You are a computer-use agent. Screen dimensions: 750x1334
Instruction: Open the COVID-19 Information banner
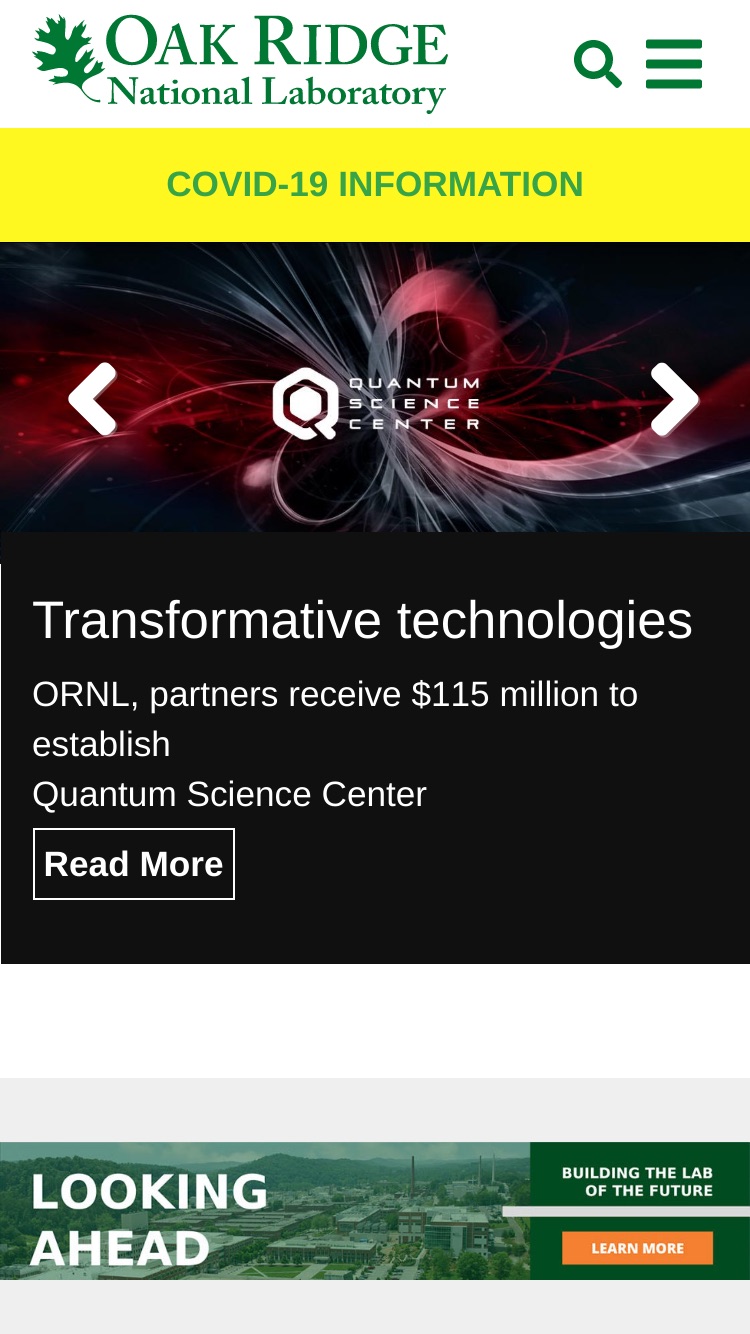pos(375,185)
